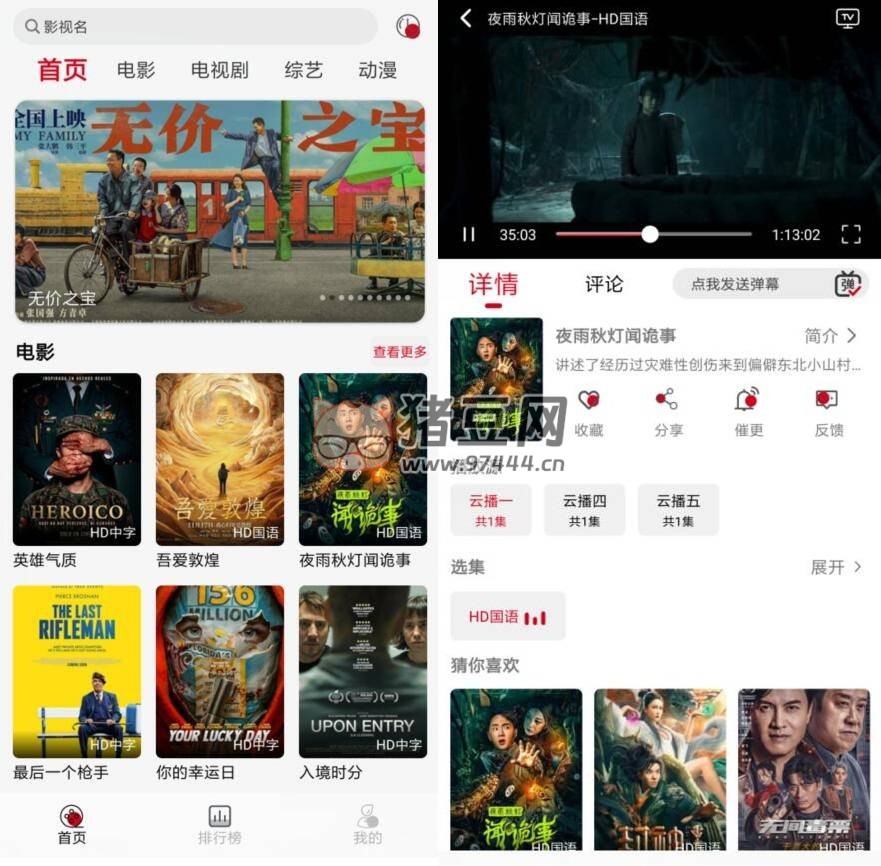Switch to the 综艺 tab

(304, 70)
